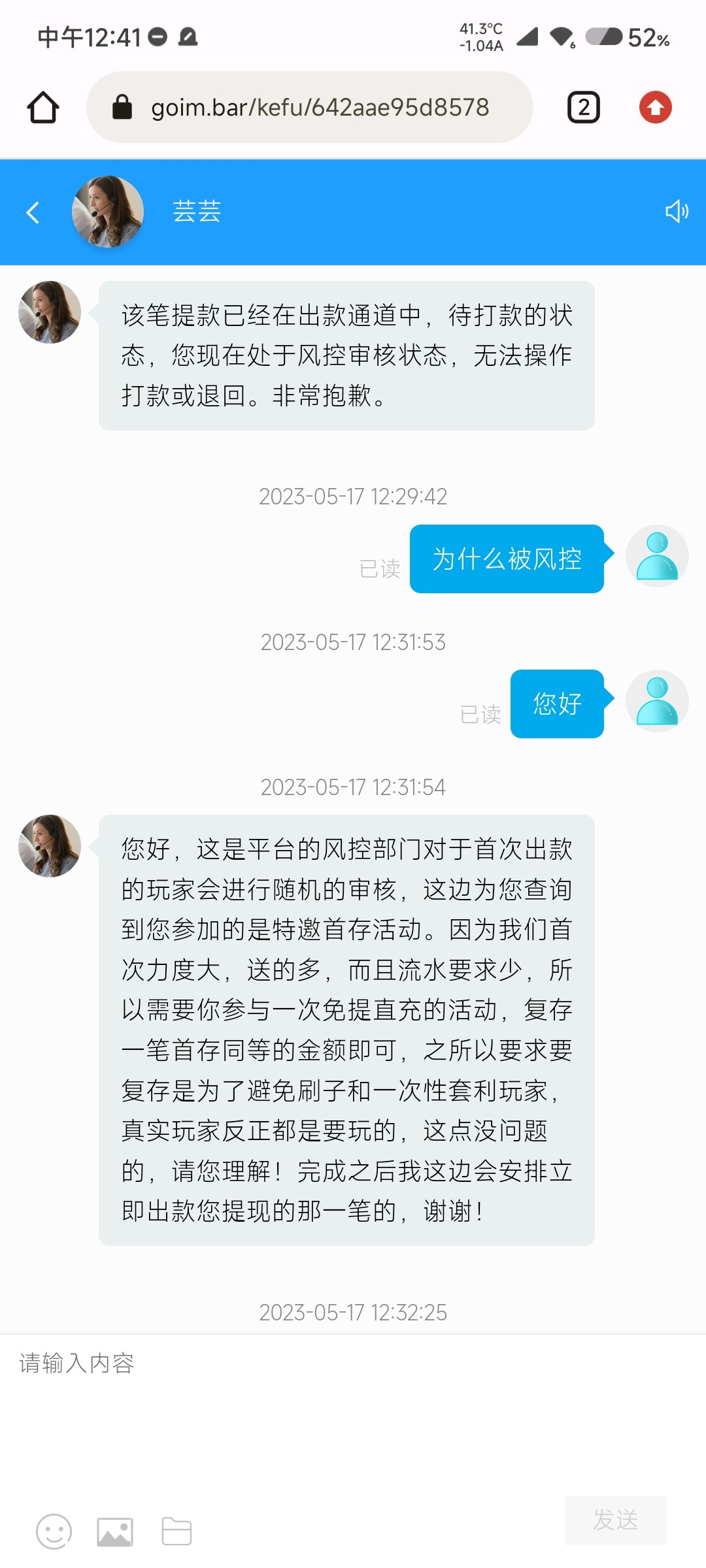
Task: Tap the back chevron in the chat header
Action: [x=32, y=211]
